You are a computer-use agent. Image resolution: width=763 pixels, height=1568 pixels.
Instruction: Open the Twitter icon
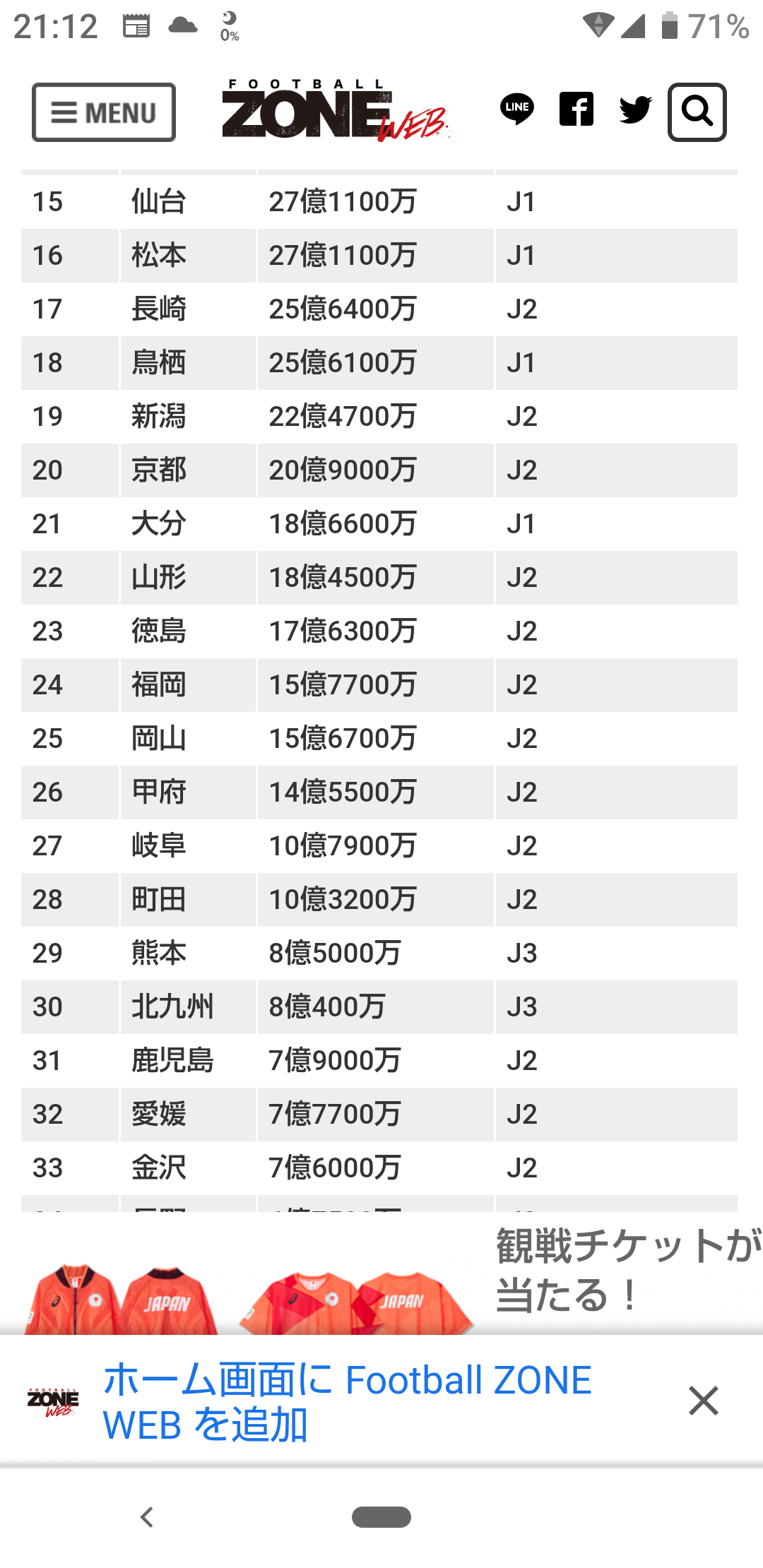click(635, 110)
